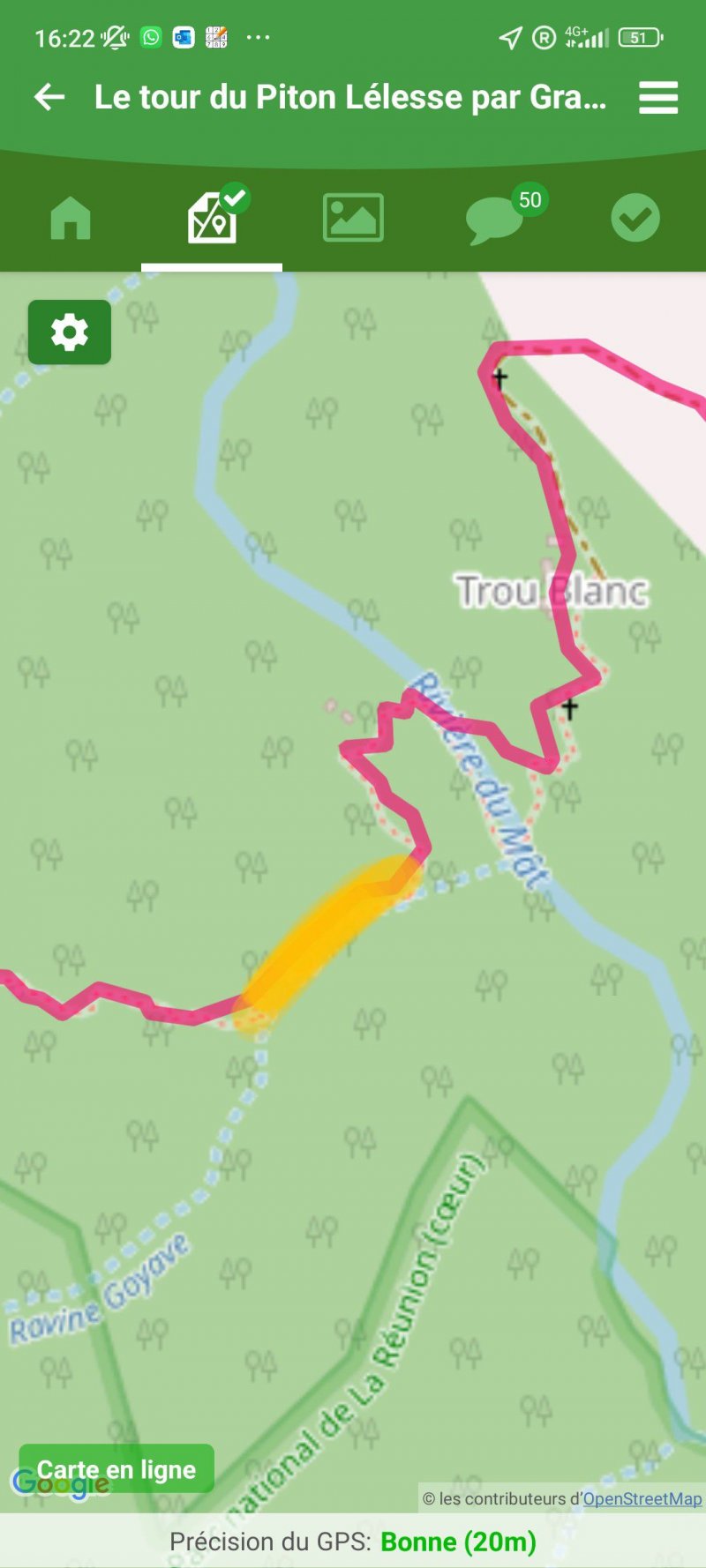The height and width of the screenshot is (1568, 706).
Task: Go back with the arrow icon
Action: [x=49, y=97]
